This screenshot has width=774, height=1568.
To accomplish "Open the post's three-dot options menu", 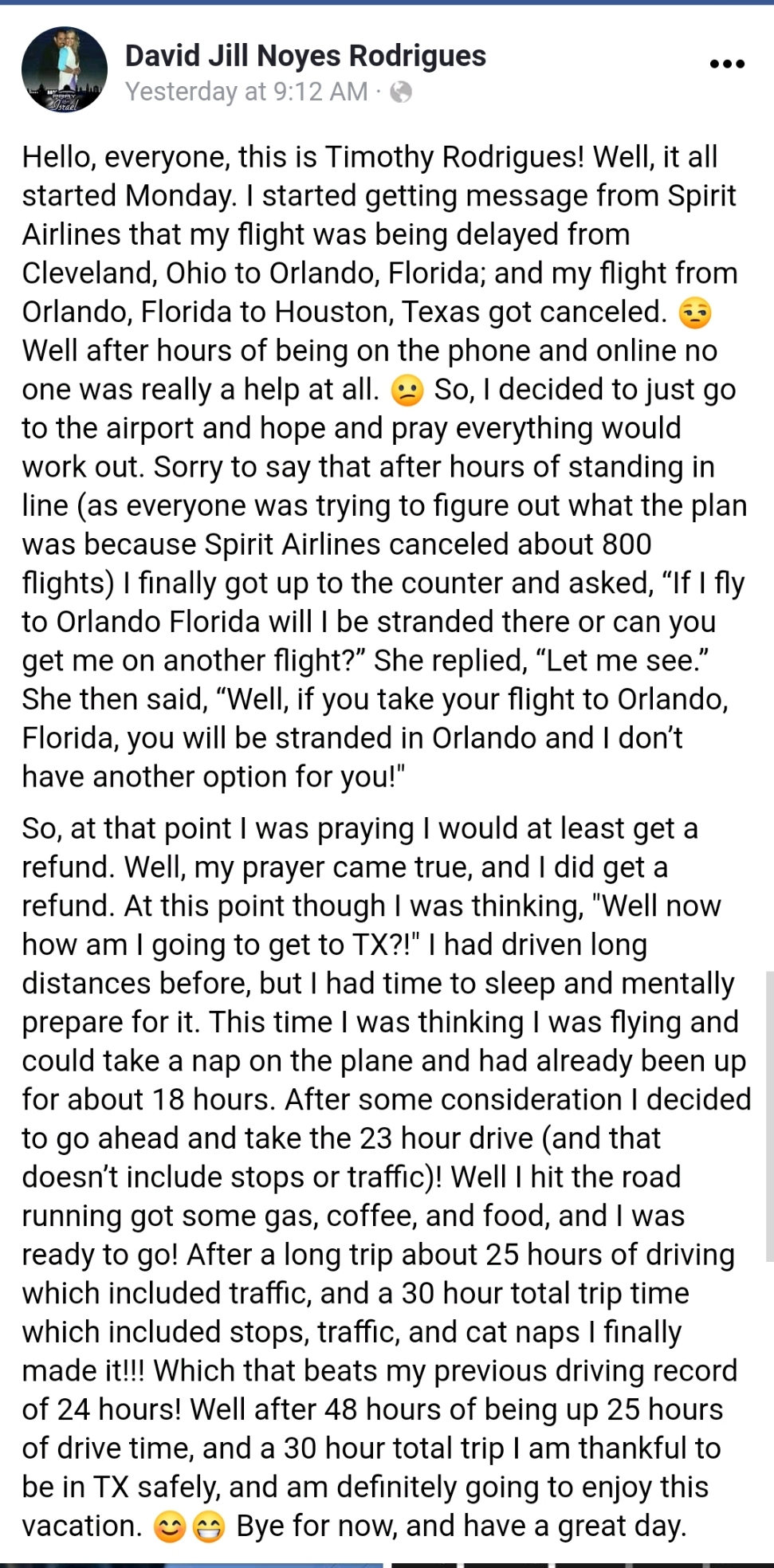I will point(727,64).
